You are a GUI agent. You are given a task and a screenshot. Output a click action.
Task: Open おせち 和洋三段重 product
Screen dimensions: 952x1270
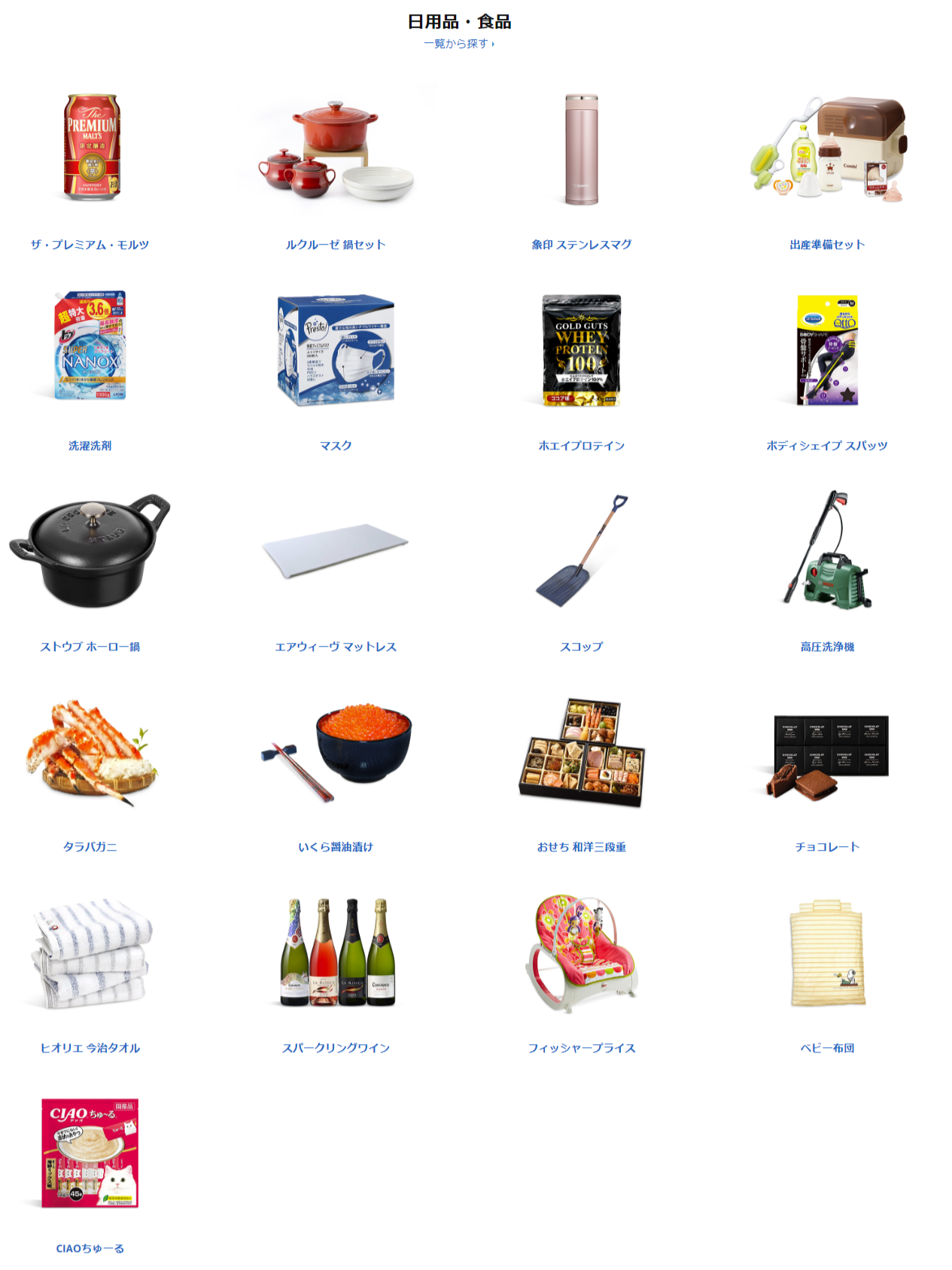(581, 847)
